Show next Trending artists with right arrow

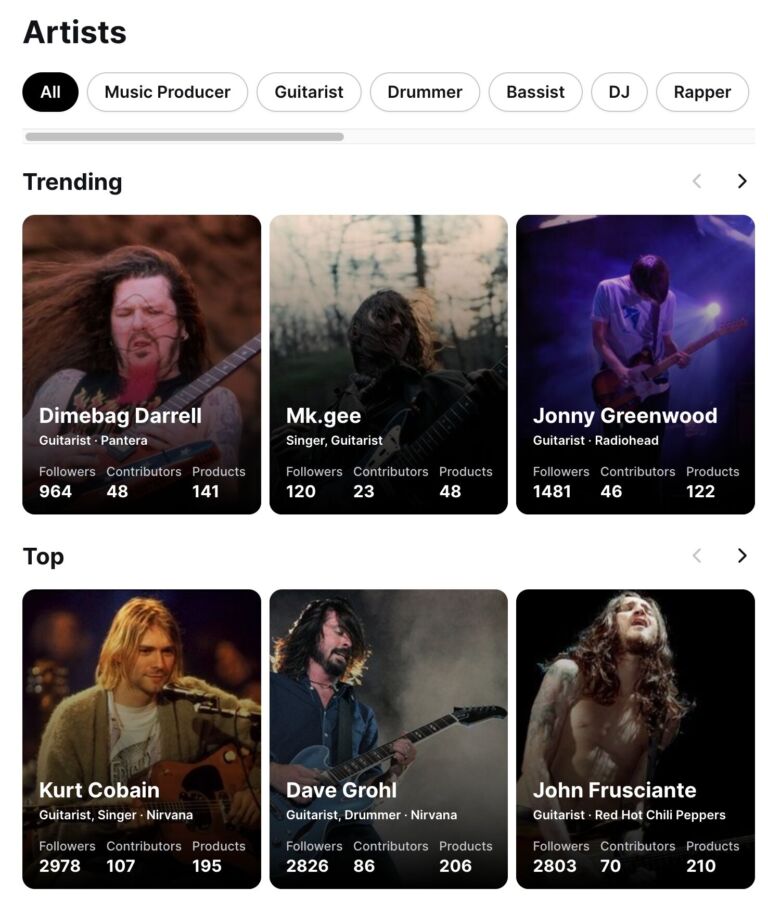pyautogui.click(x=741, y=181)
